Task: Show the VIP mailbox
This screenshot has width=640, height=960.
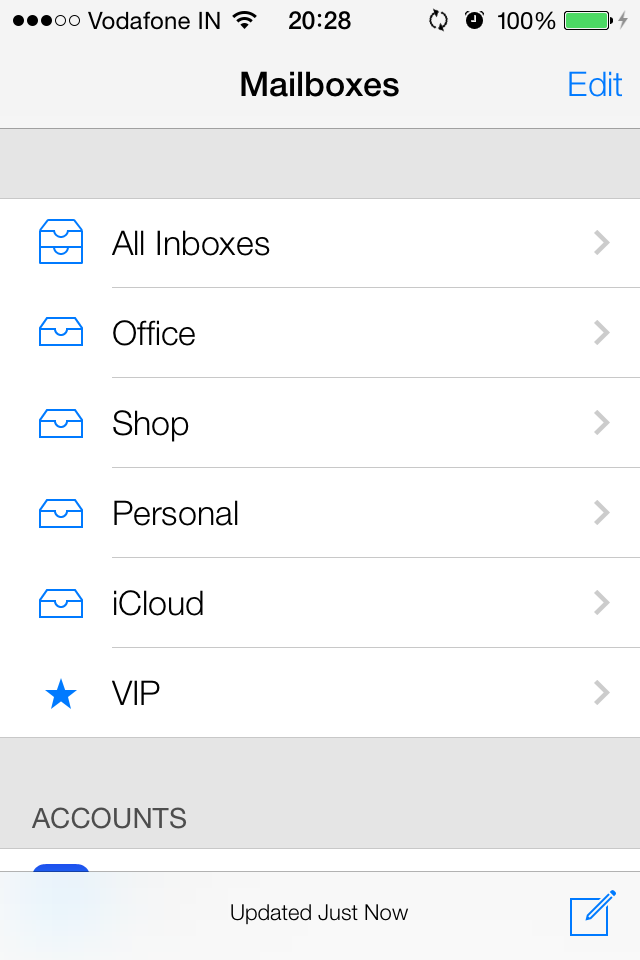Action: 320,693
